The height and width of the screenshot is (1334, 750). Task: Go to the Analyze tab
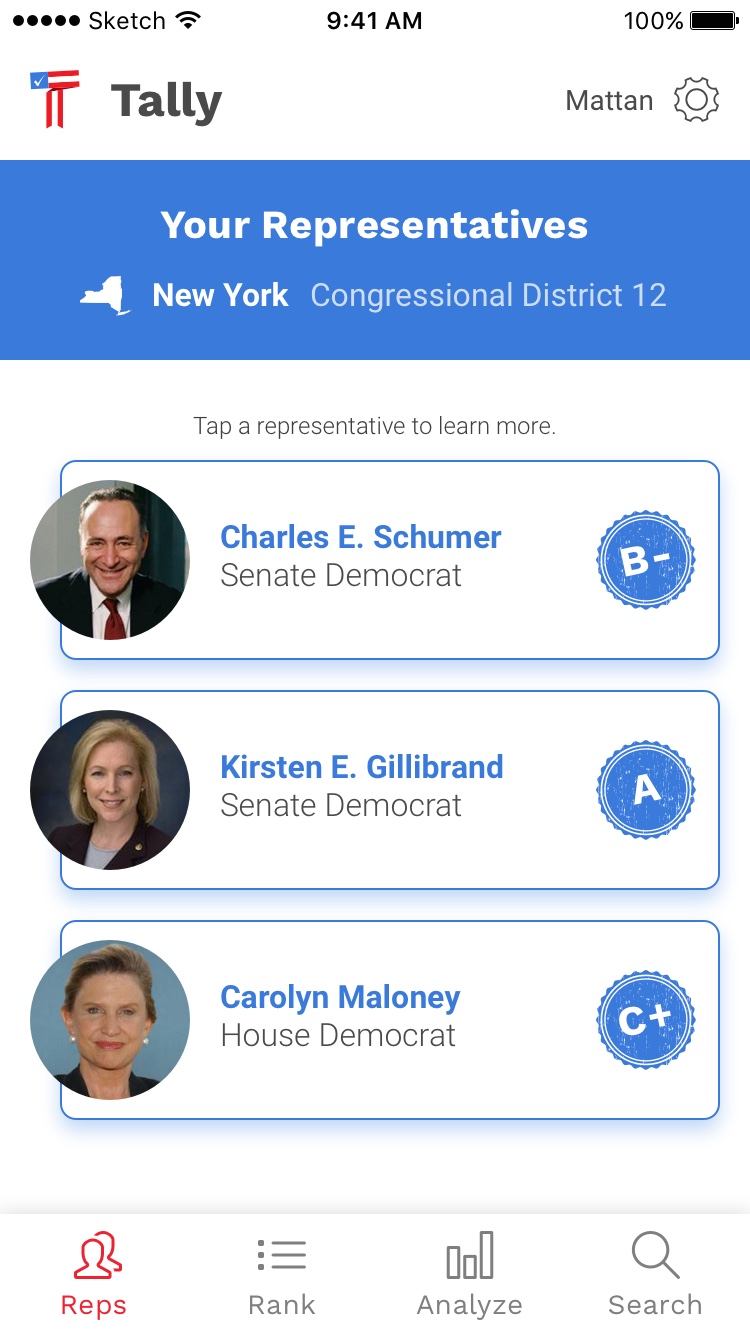[469, 1274]
